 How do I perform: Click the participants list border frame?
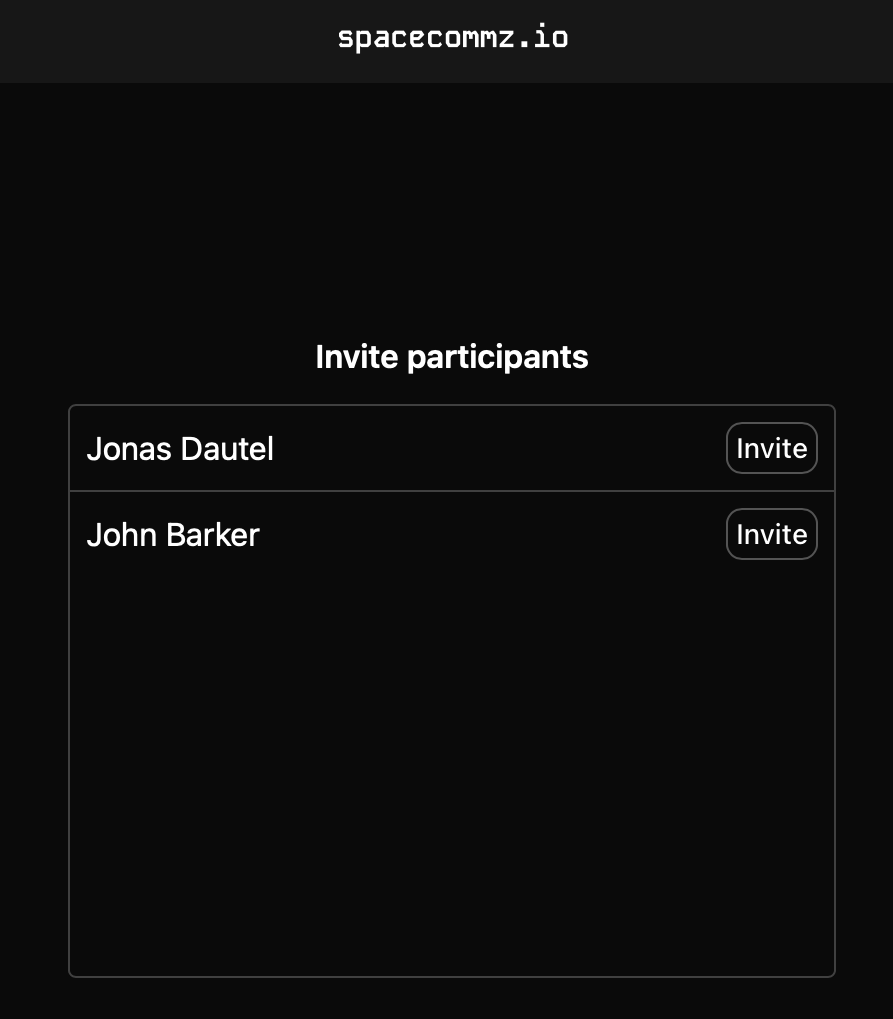tap(69, 690)
